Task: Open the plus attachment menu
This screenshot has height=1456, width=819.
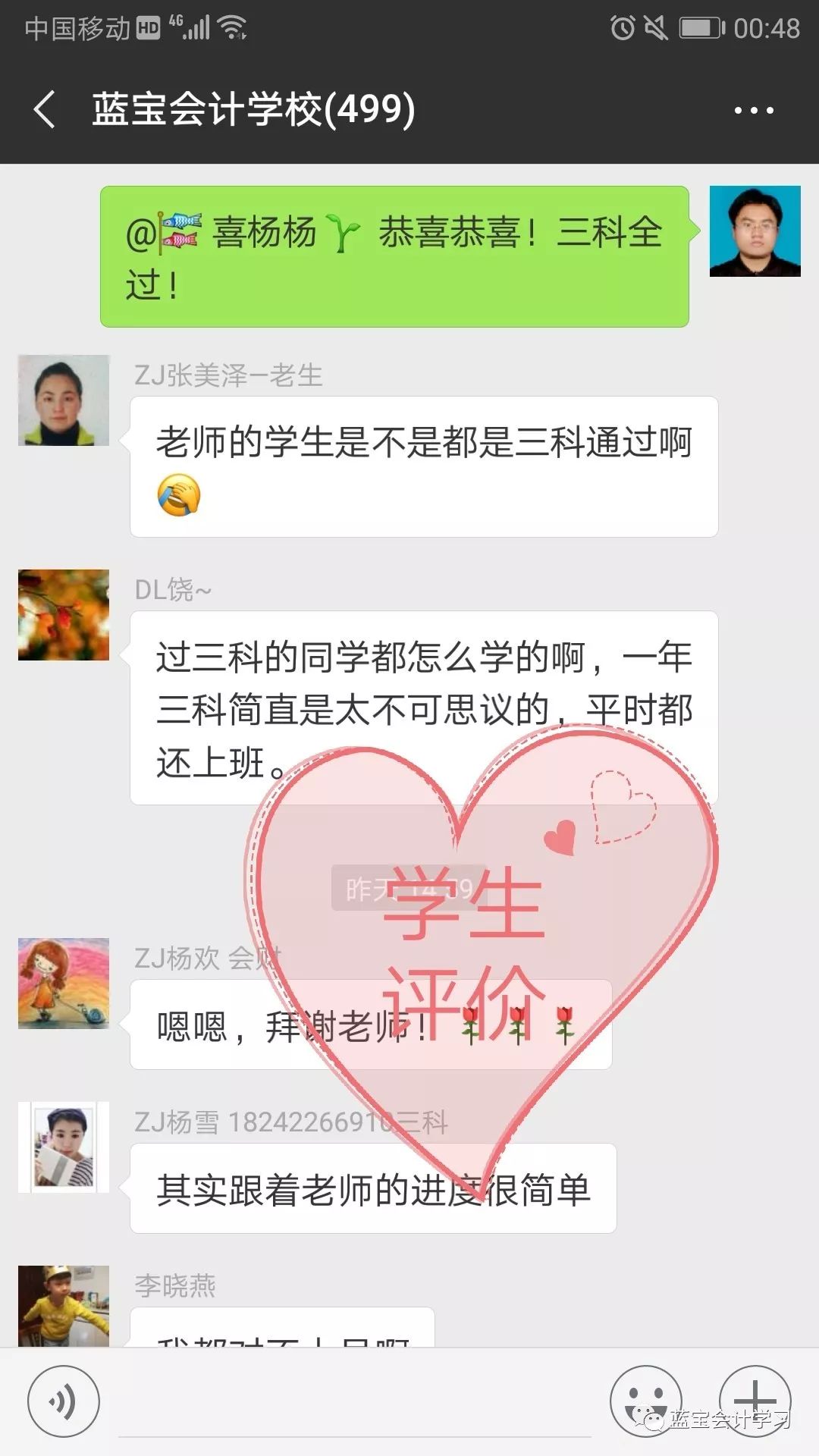Action: coord(755,1401)
